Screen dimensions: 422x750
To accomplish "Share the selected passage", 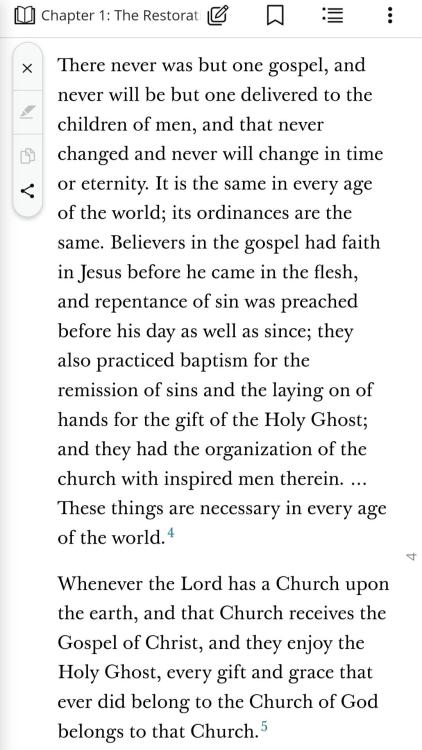I will pyautogui.click(x=27, y=191).
